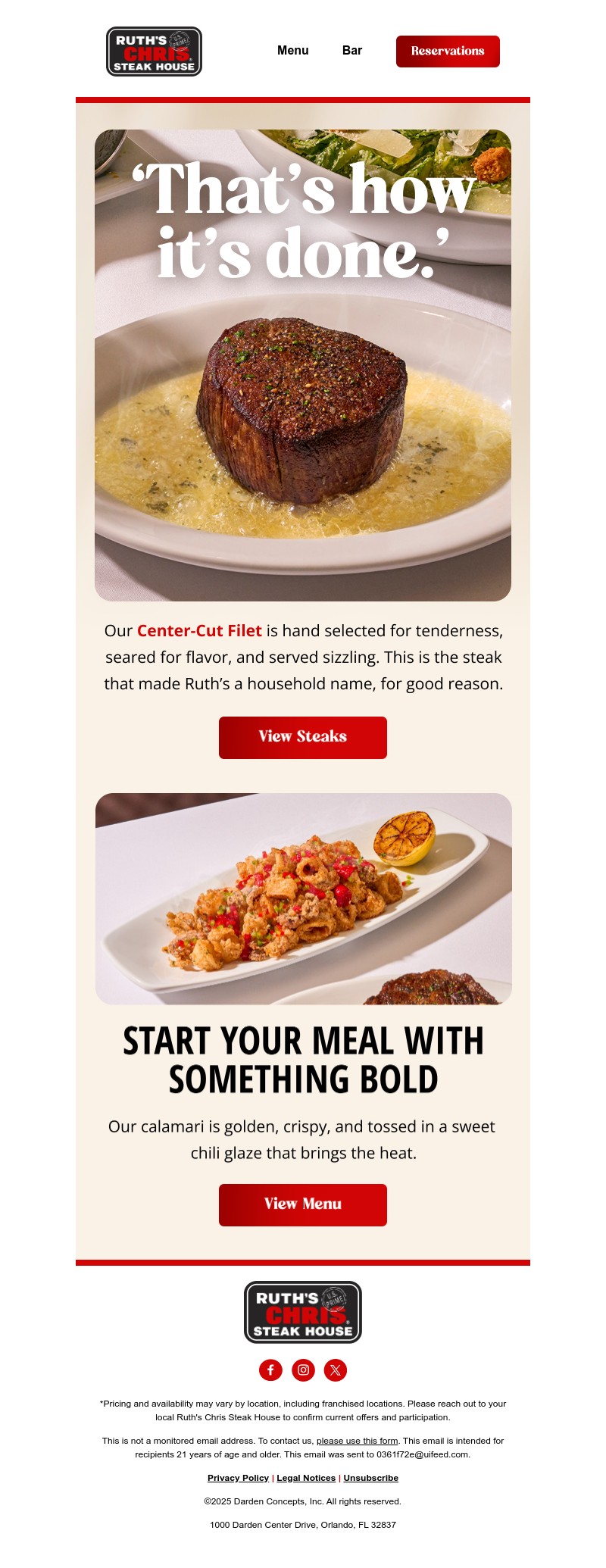
Task: Open the Menu navigation item
Action: [x=293, y=51]
